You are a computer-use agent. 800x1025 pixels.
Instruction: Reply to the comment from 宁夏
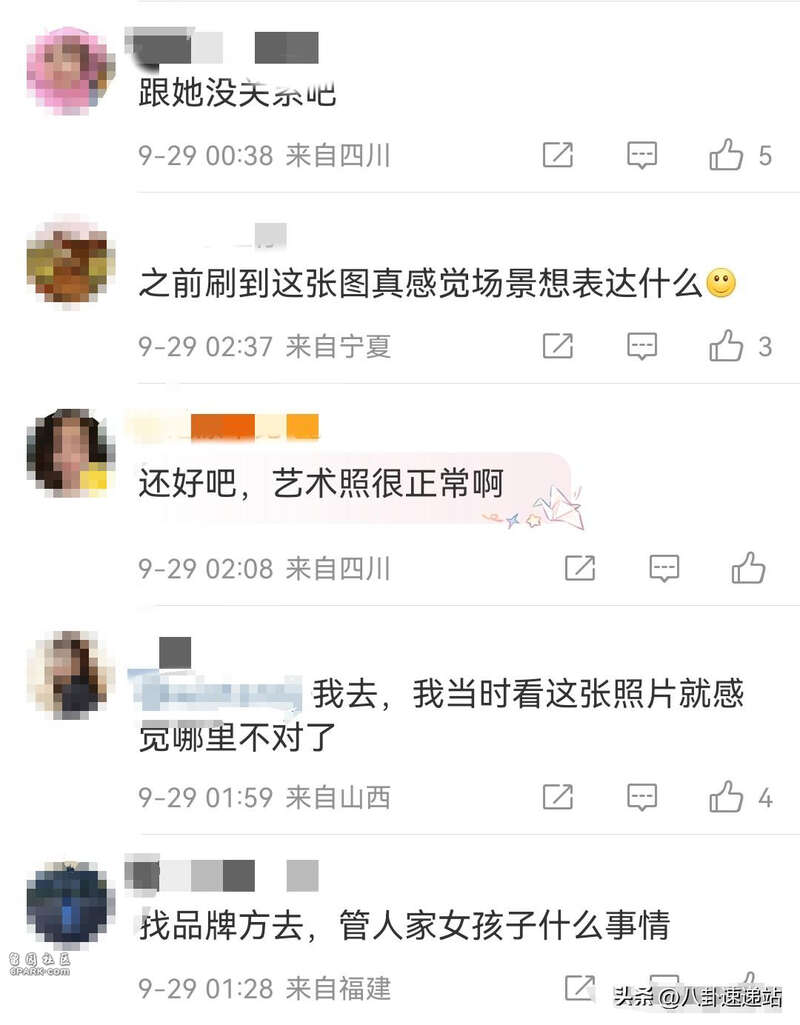(x=642, y=347)
